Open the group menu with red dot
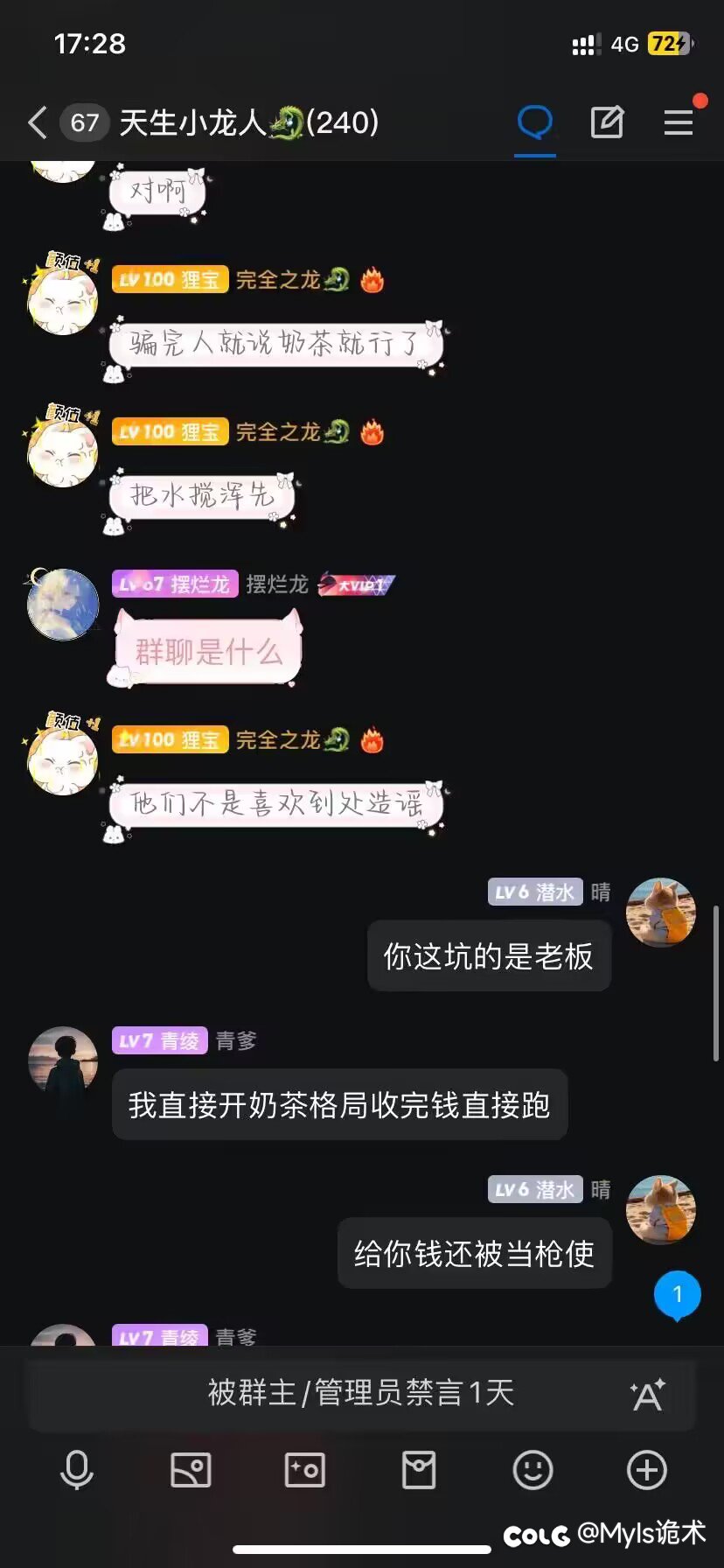The height and width of the screenshot is (1568, 724). (679, 122)
